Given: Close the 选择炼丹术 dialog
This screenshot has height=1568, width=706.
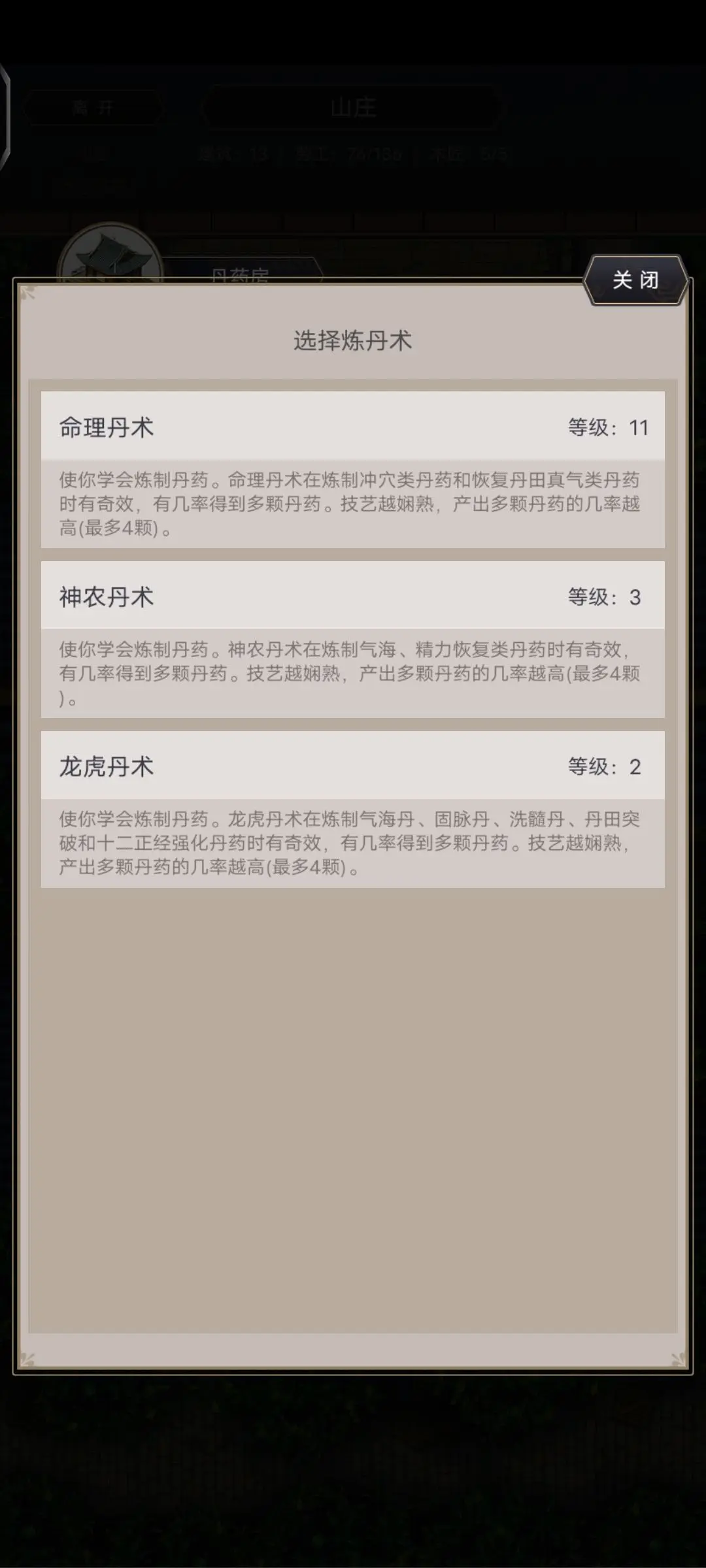Looking at the screenshot, I should (635, 280).
